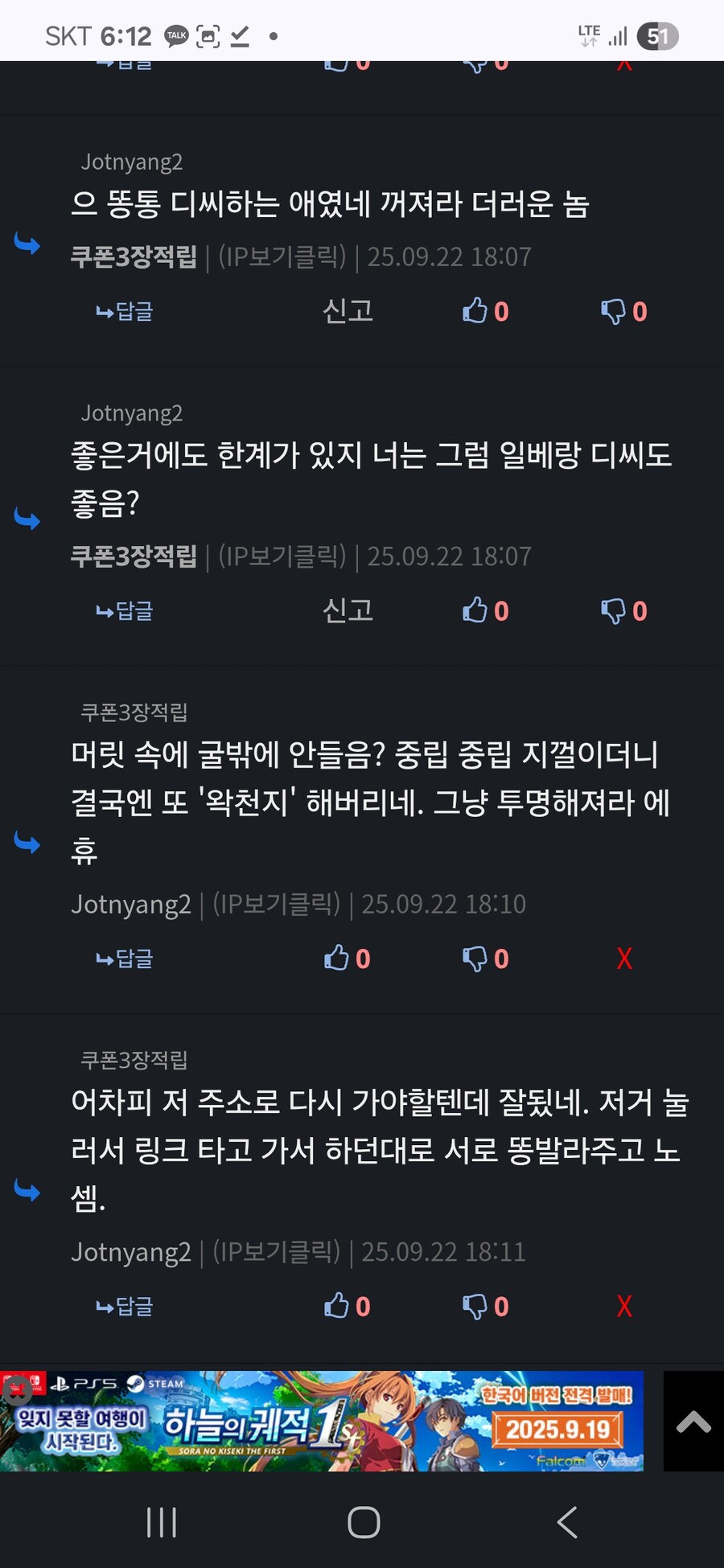Screen dimensions: 724x1568
Task: Delete the '머릿 속에 굴밖에' comment with X
Action: tap(624, 958)
